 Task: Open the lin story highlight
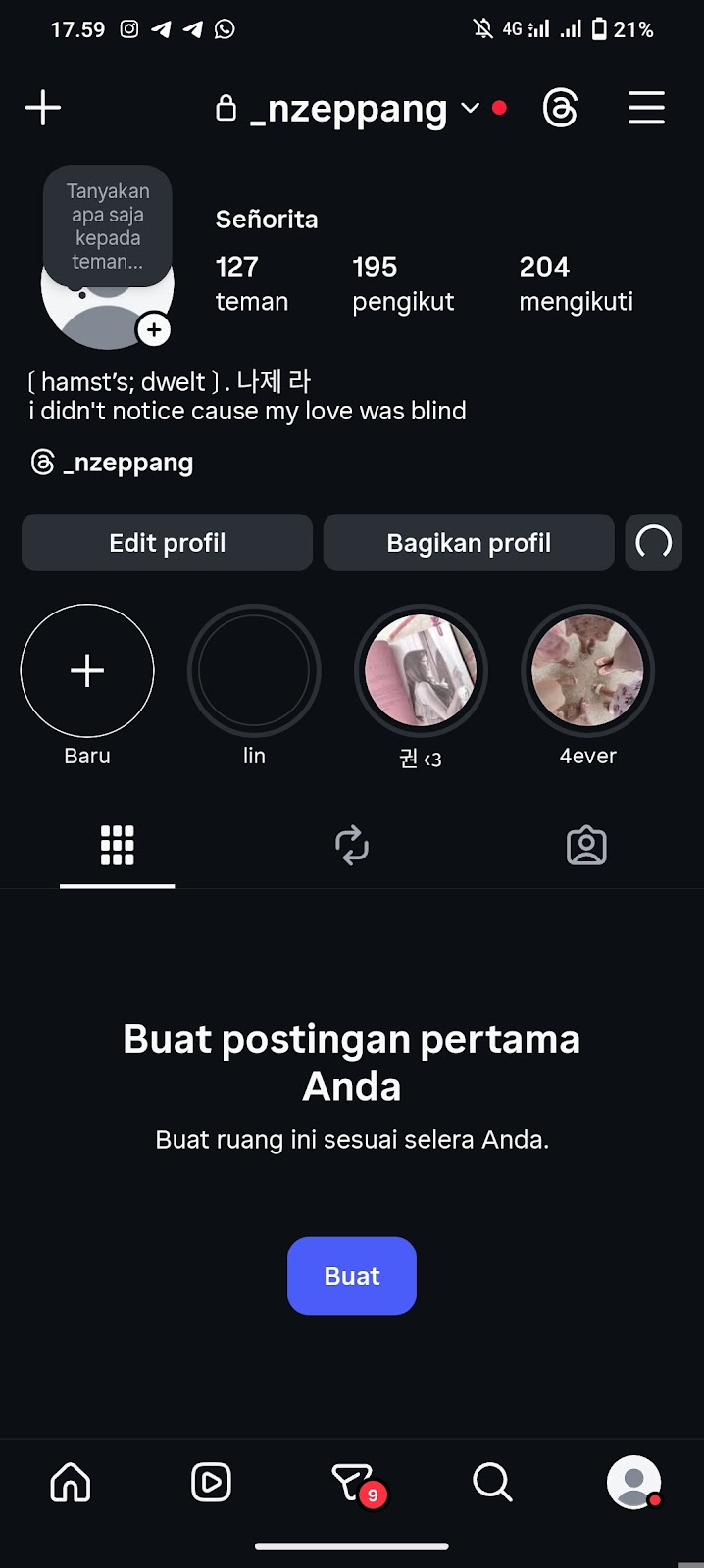pyautogui.click(x=254, y=671)
